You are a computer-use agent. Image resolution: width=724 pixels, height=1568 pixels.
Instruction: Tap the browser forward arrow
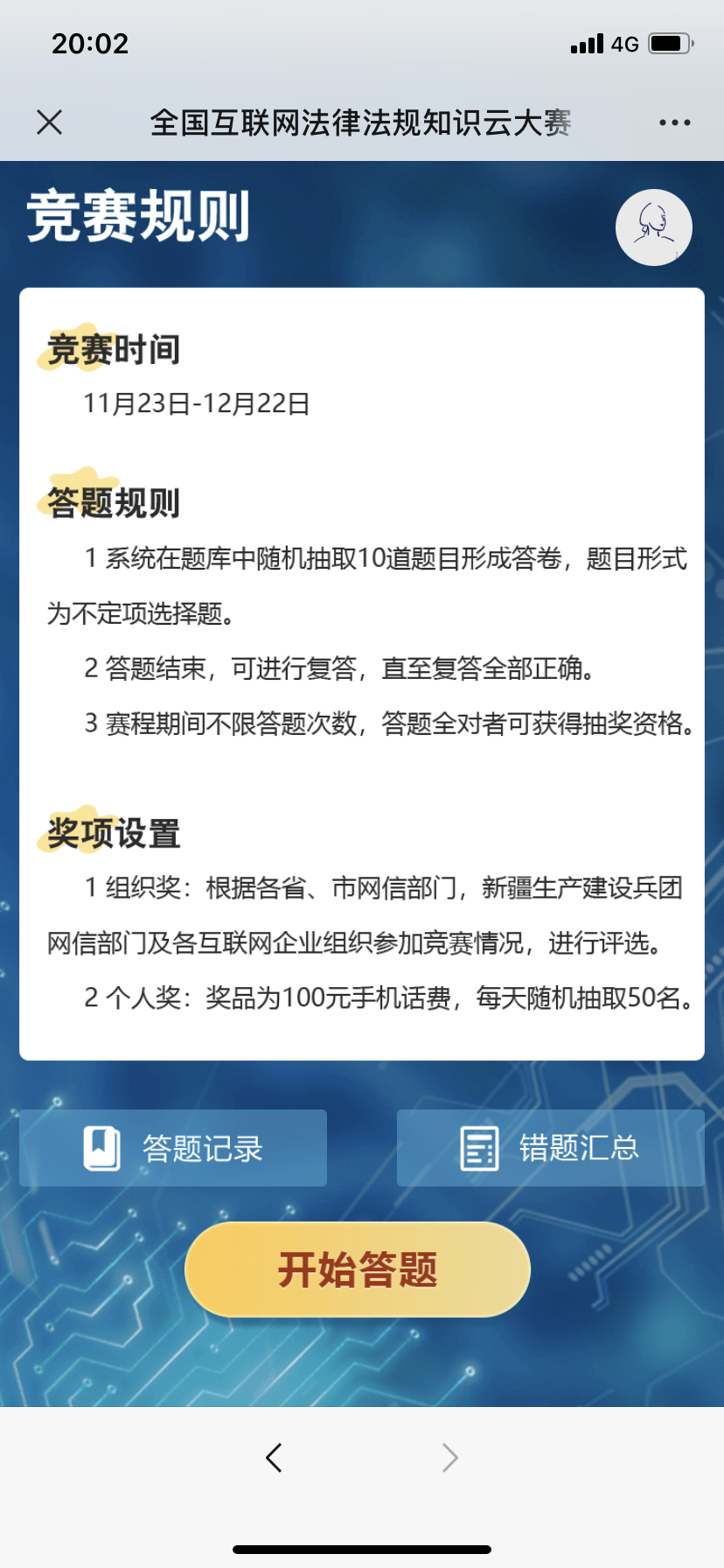point(449,1458)
